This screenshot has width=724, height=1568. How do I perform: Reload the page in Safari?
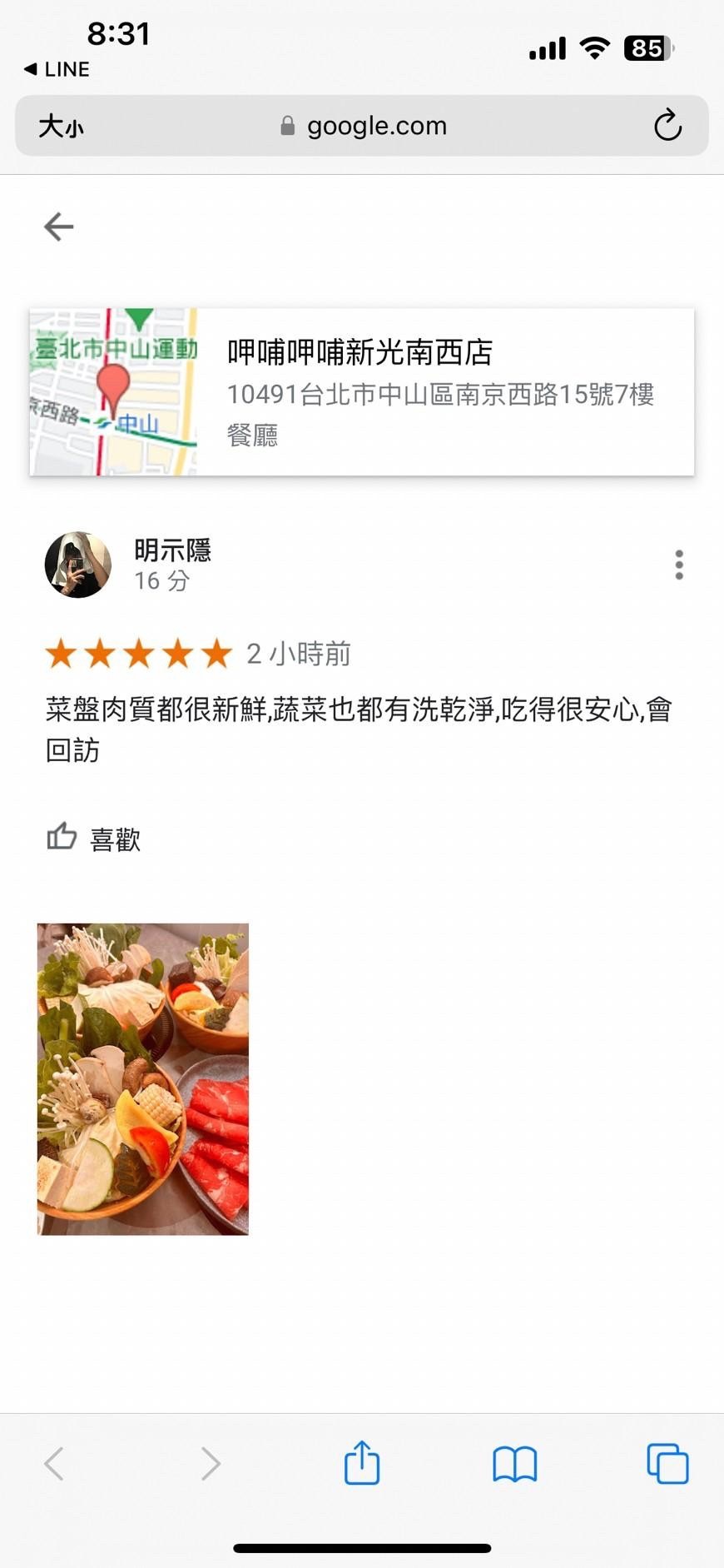[667, 126]
